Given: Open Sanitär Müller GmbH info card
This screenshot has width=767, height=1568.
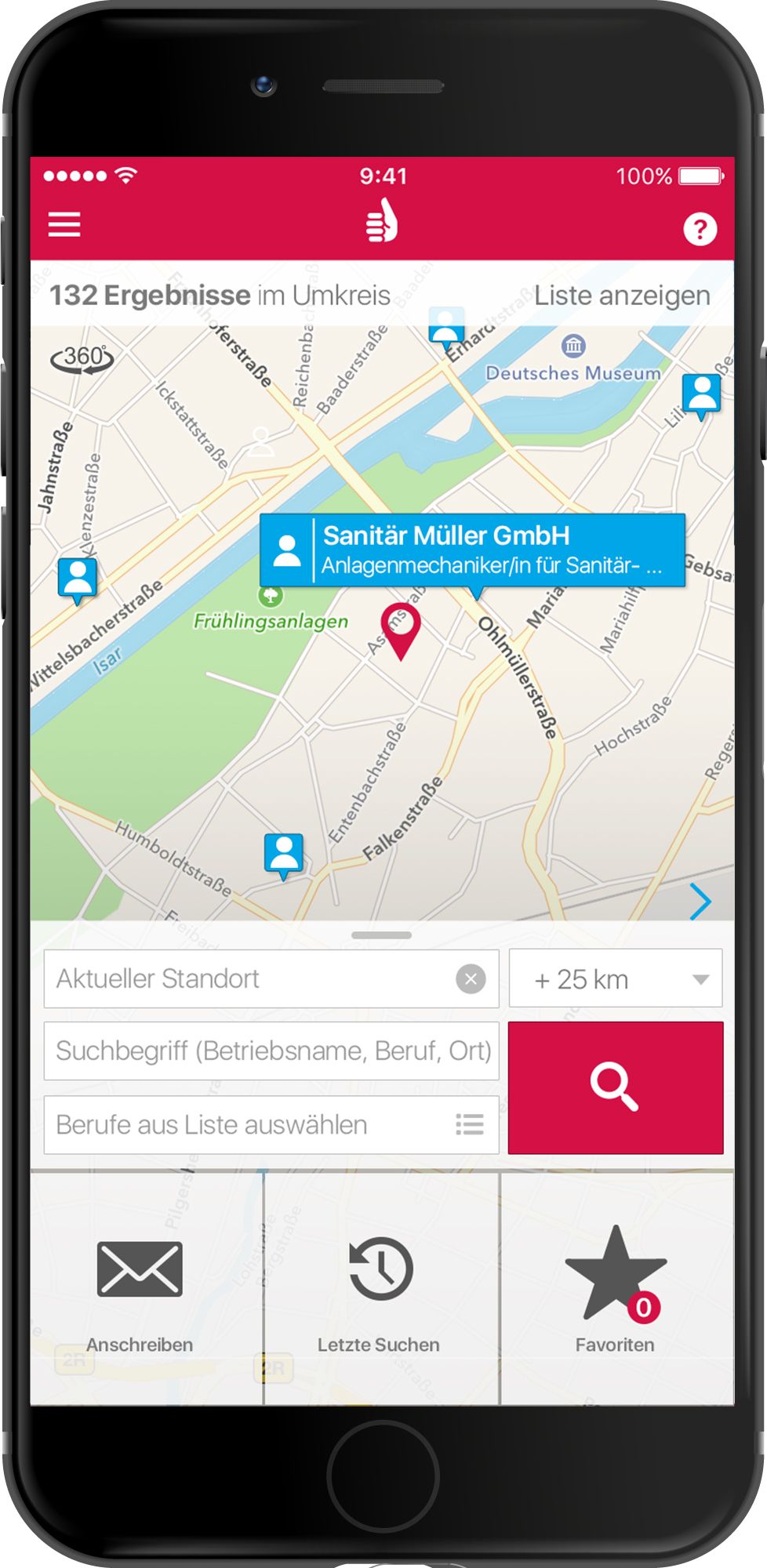Looking at the screenshot, I should [472, 550].
